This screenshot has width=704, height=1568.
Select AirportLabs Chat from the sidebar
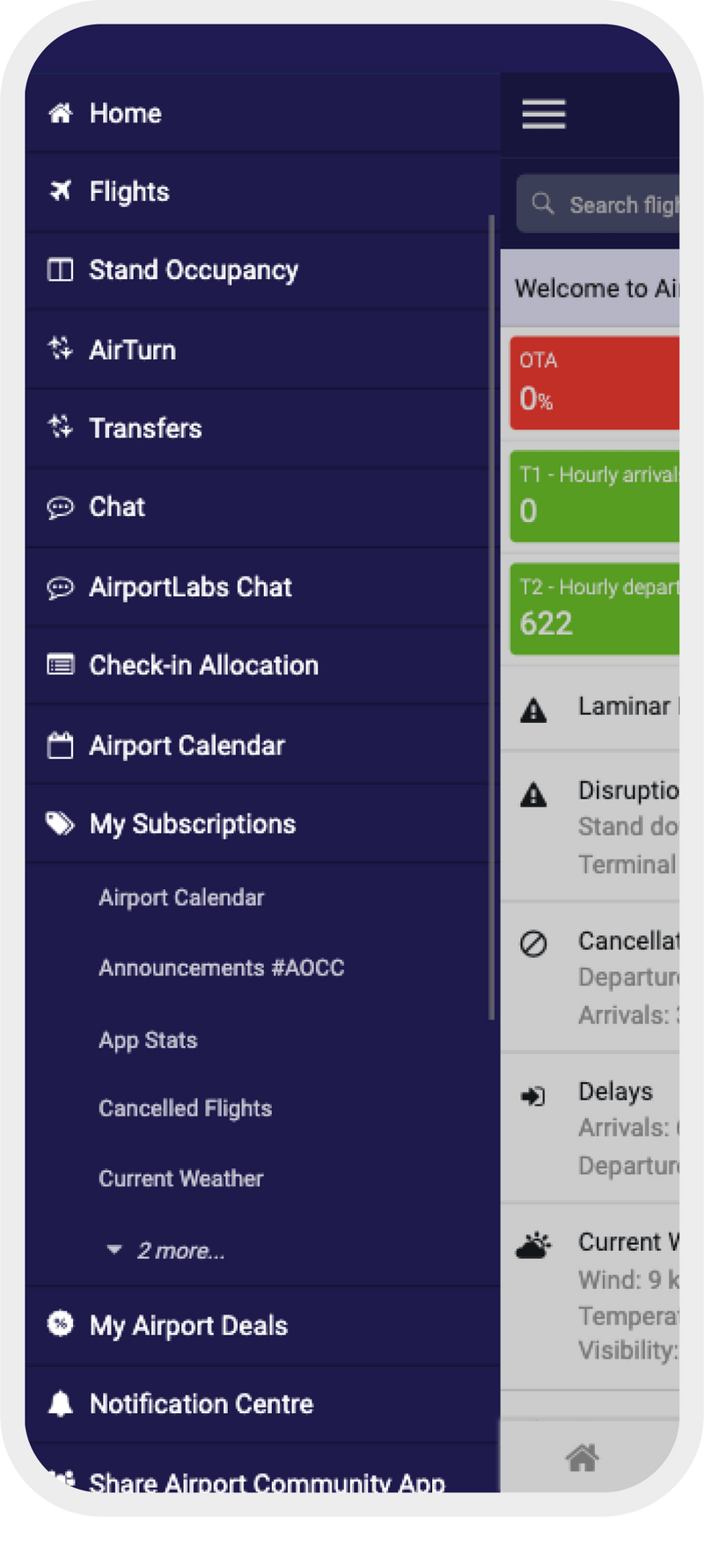pyautogui.click(x=190, y=587)
